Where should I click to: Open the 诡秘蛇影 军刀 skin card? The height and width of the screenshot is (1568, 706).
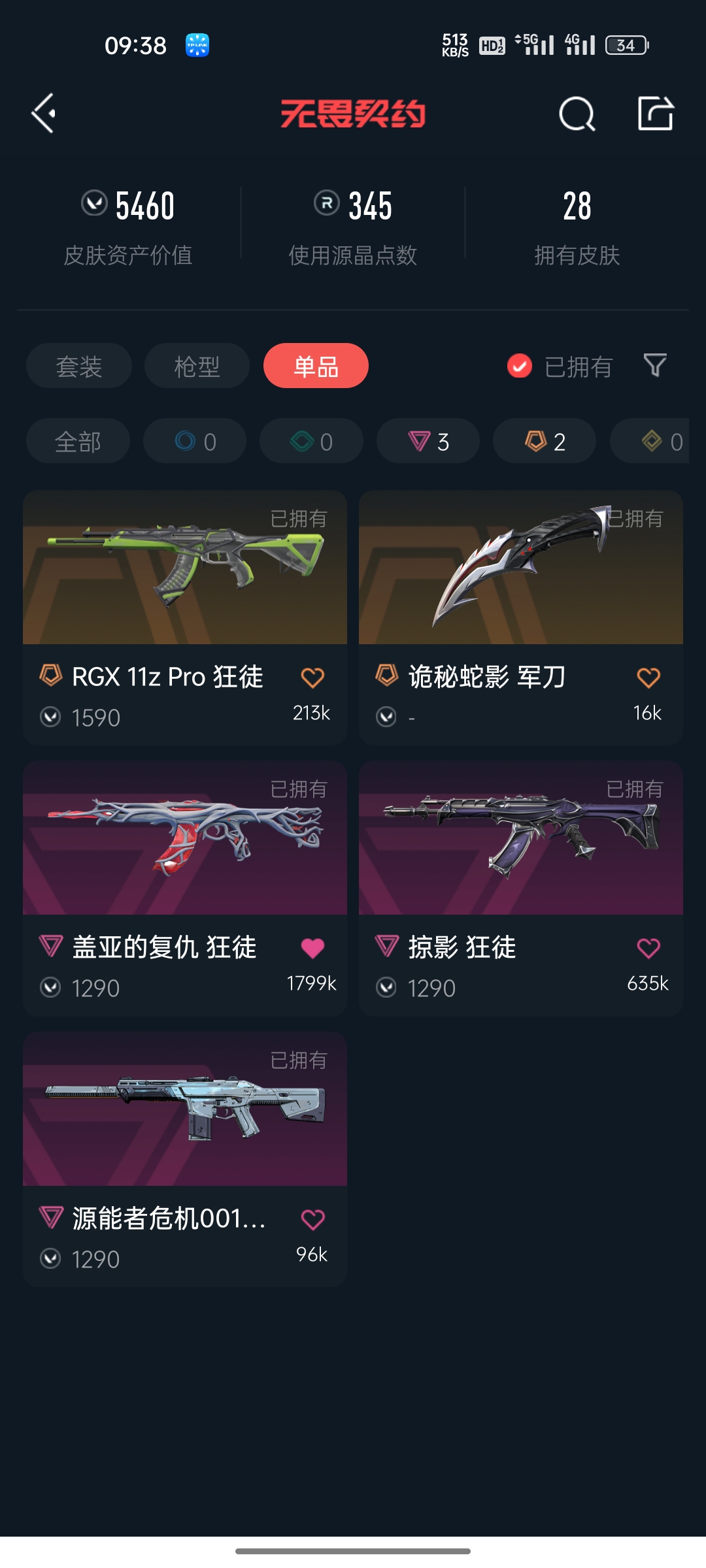521,617
